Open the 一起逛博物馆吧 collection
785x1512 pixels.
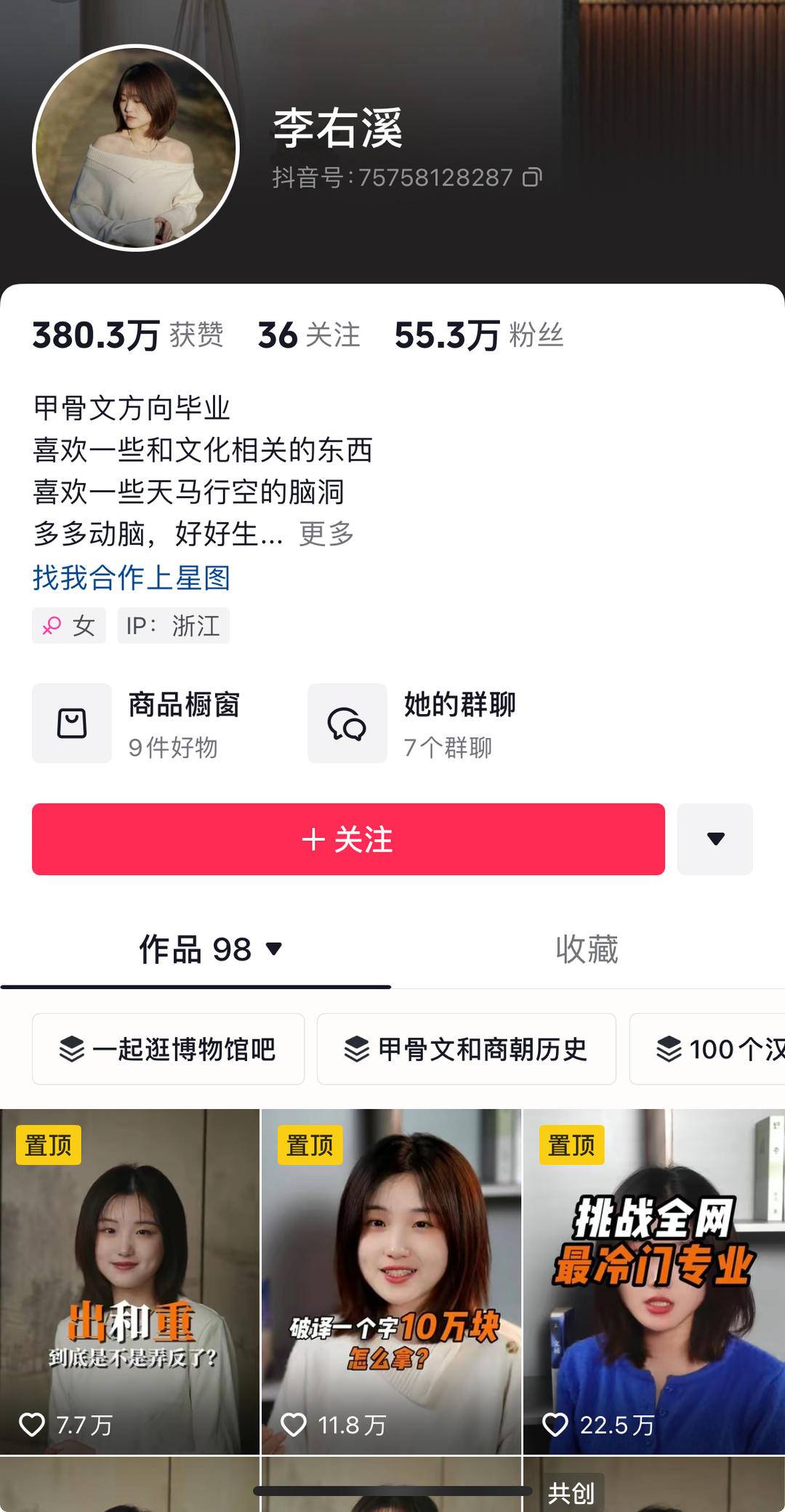[x=168, y=1049]
